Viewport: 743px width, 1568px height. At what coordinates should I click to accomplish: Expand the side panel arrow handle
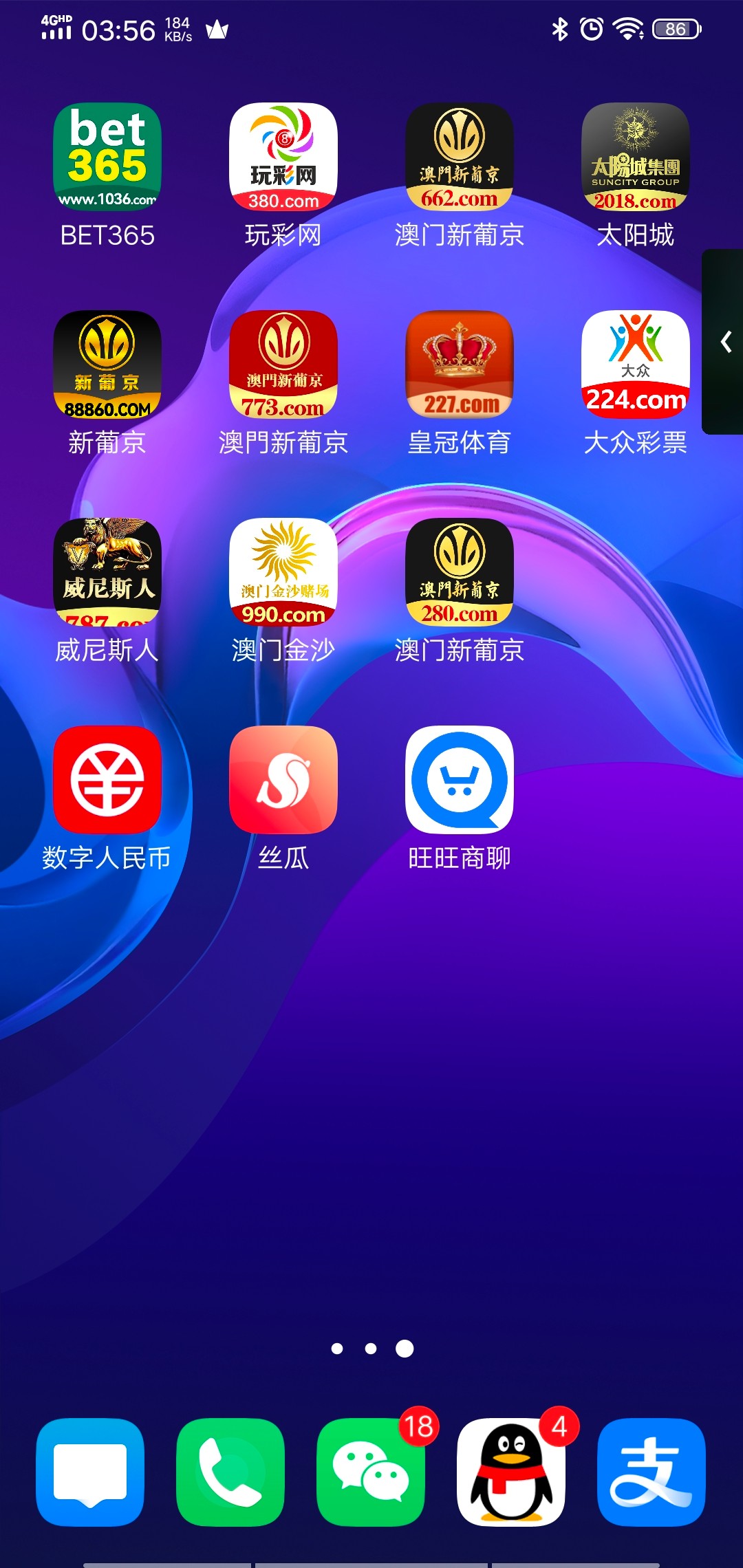725,342
